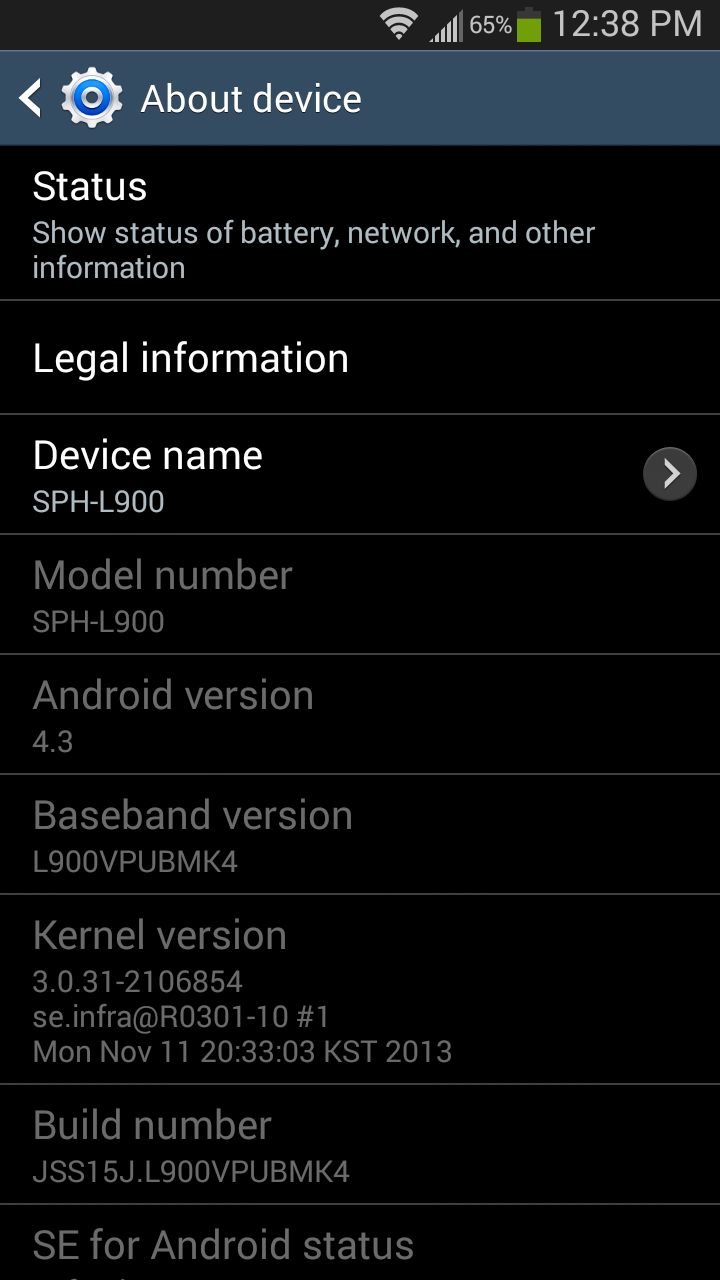The height and width of the screenshot is (1280, 720).
Task: Tap the Build number row
Action: tap(360, 1145)
